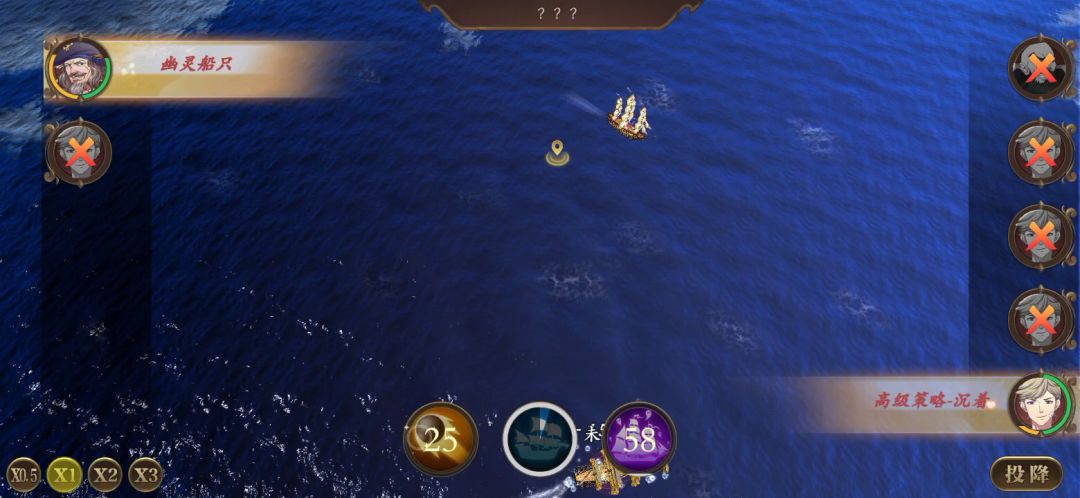This screenshot has width=1080, height=498.
Task: Select the officer portrait 高级策略-沉着
Action: point(1039,404)
